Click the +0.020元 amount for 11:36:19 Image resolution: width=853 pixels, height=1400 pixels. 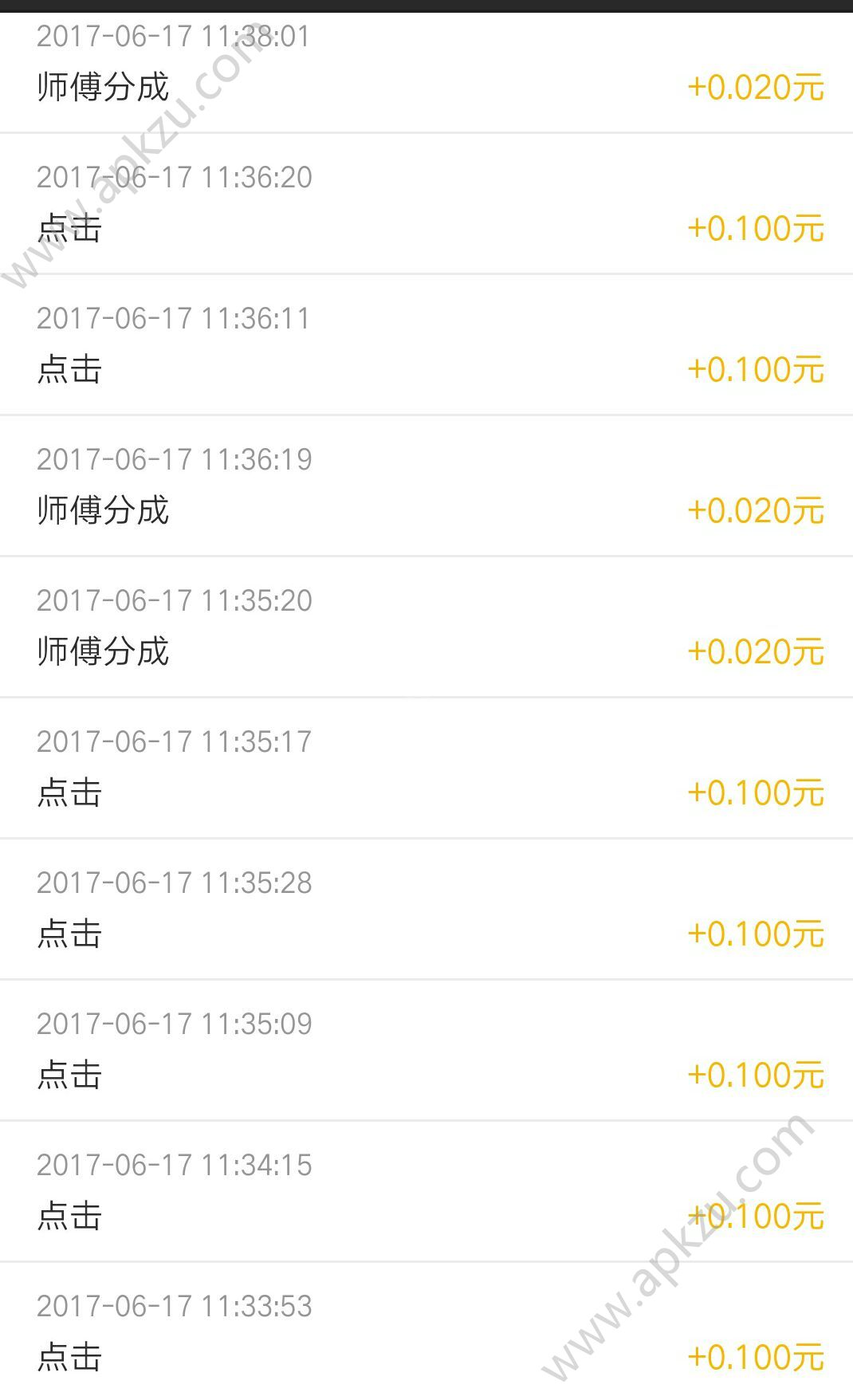click(x=755, y=510)
